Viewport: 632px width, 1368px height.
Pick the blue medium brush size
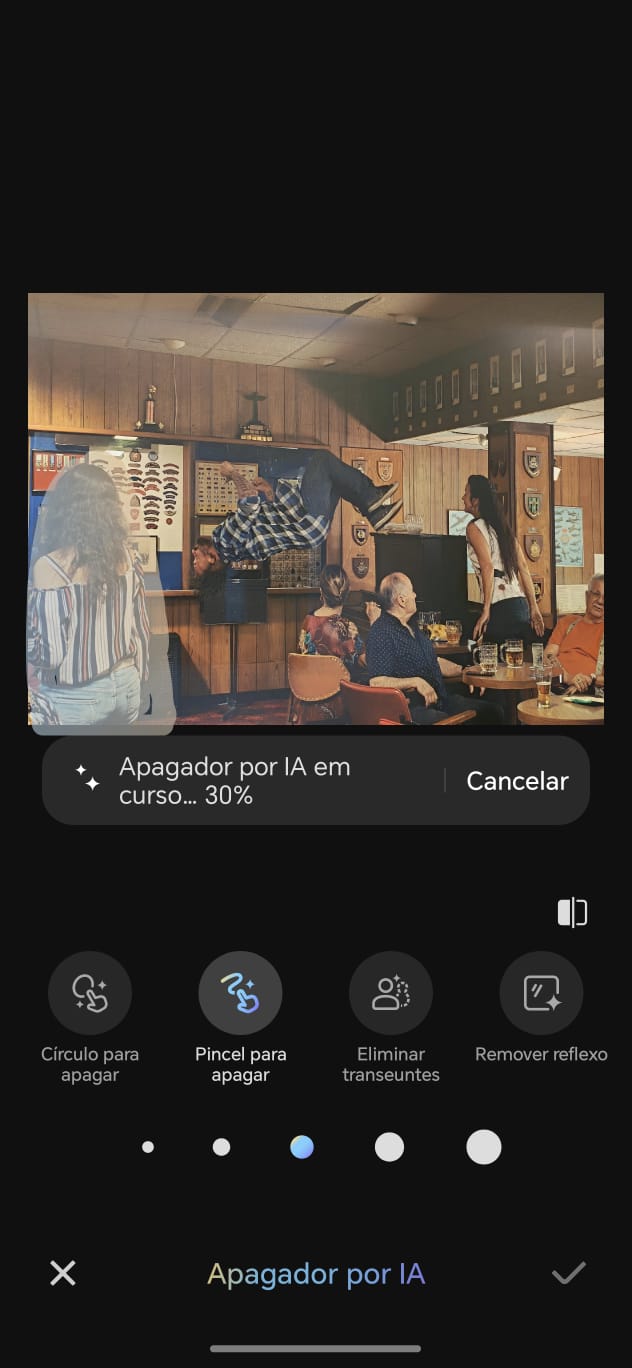pos(302,1147)
